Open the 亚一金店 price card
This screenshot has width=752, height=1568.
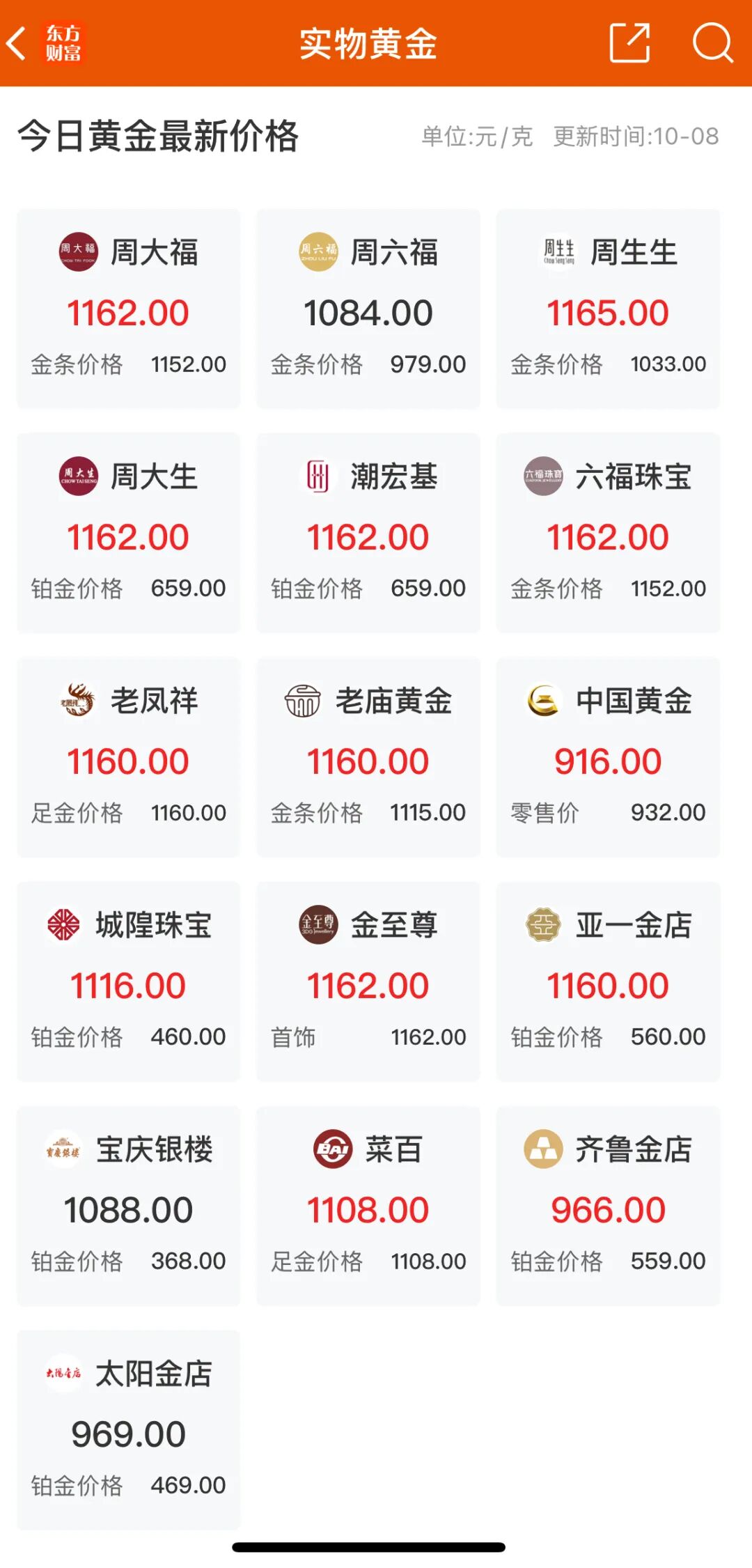608,981
